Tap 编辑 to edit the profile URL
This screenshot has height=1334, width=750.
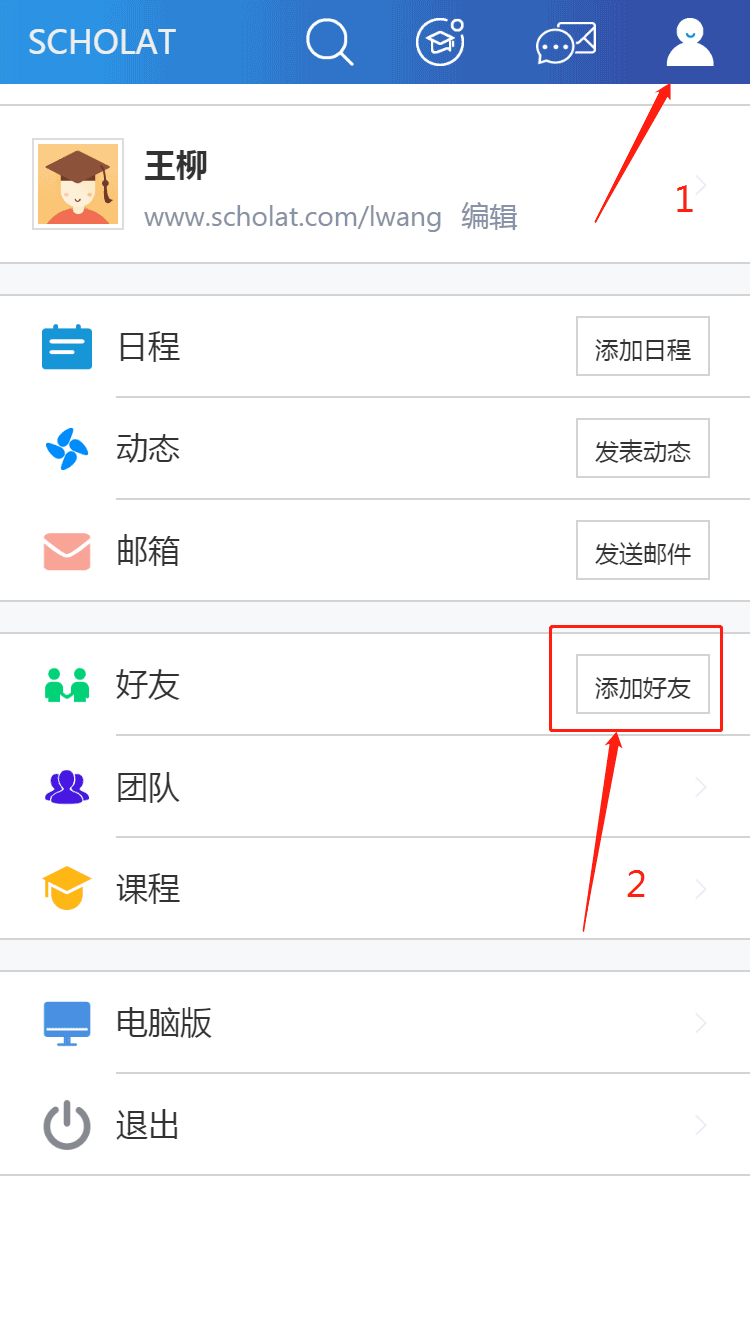[x=489, y=217]
